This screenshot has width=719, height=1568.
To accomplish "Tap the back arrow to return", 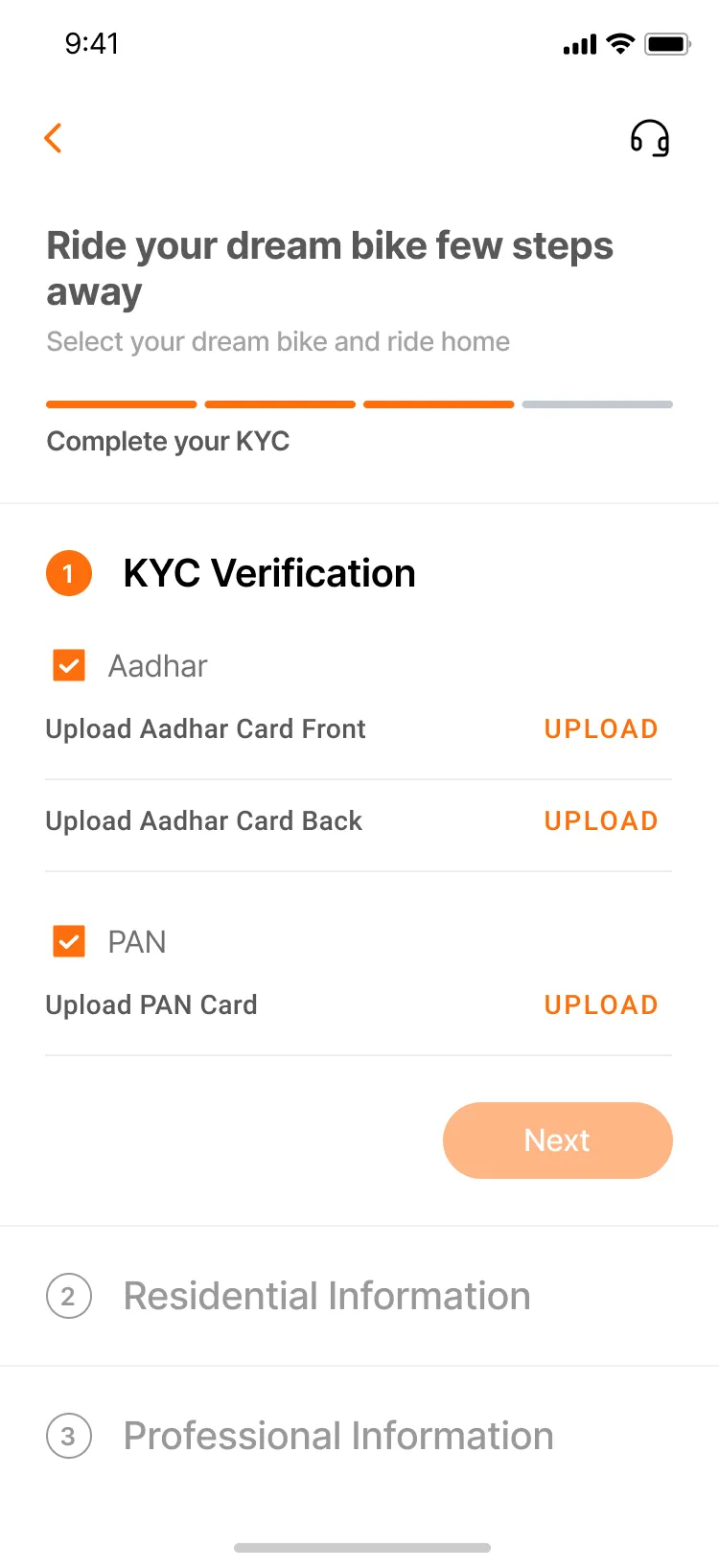I will click(x=53, y=137).
